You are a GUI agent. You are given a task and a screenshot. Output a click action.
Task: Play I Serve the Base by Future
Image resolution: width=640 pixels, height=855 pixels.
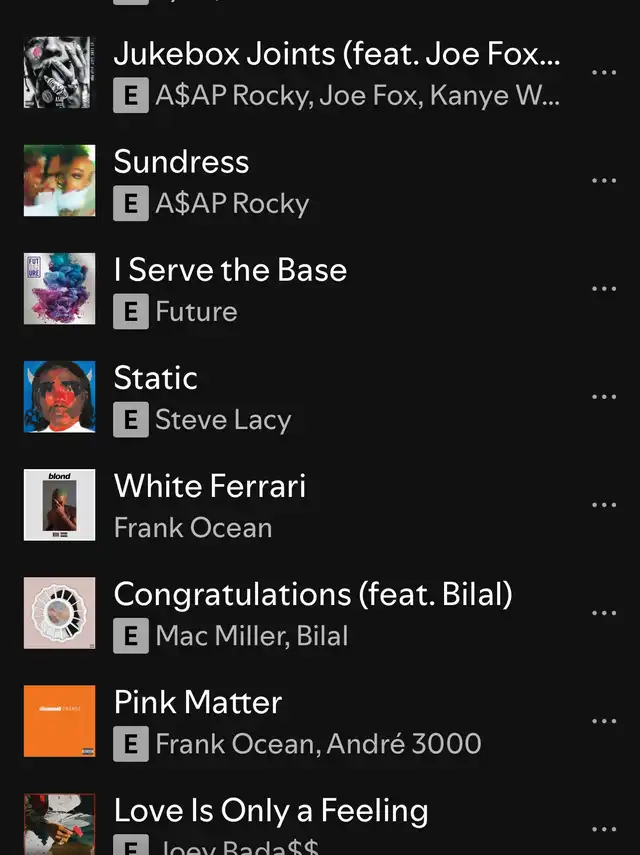[x=230, y=270]
